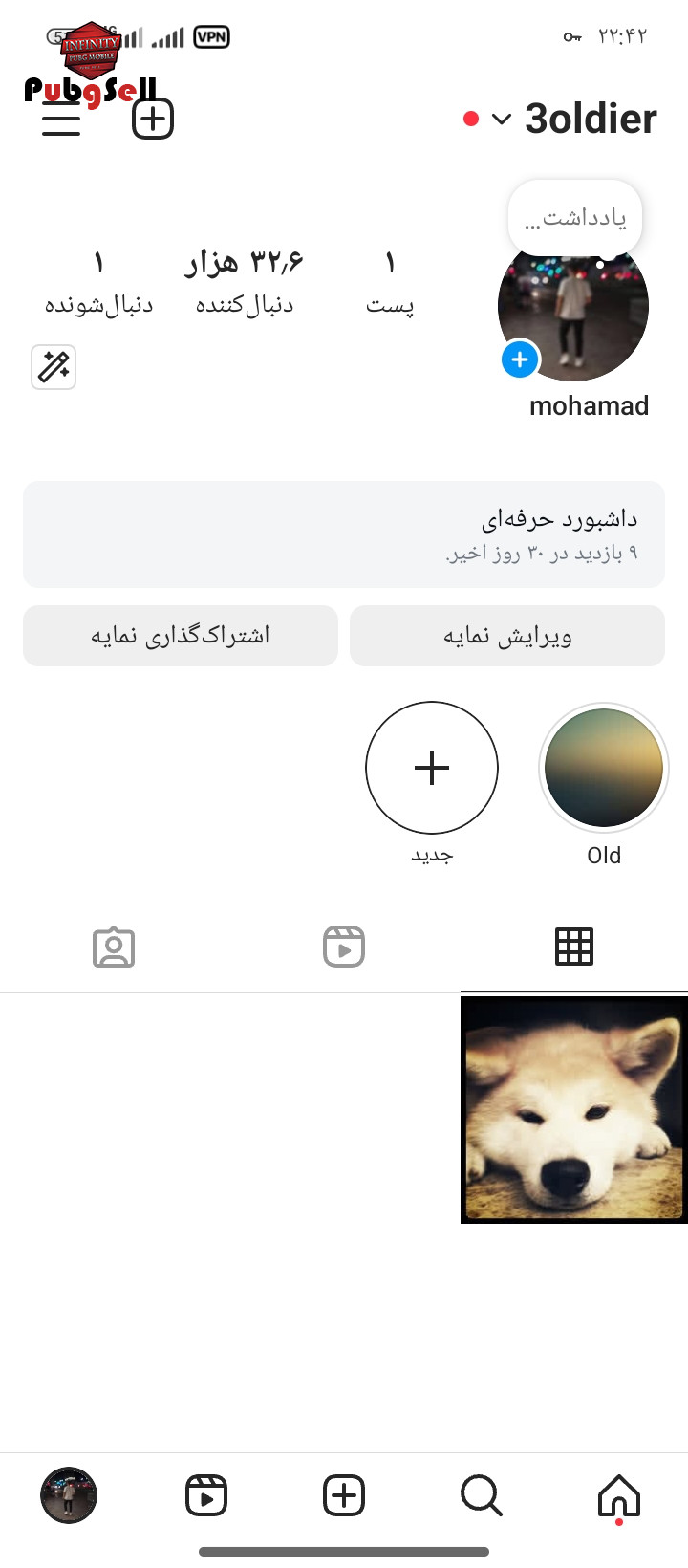This screenshot has height=1568, width=688.
Task: Go to the Home feed
Action: point(619,1495)
